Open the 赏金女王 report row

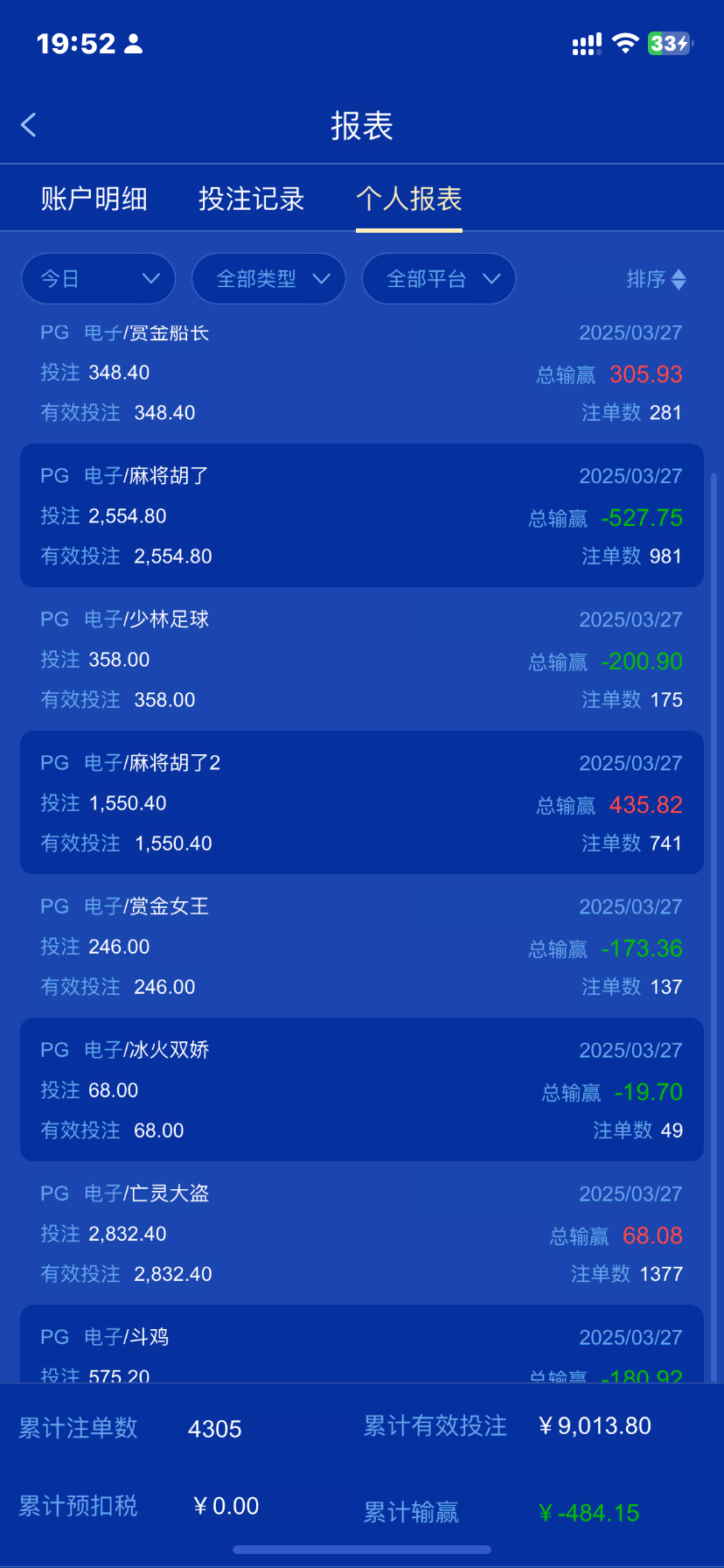pyautogui.click(x=362, y=946)
